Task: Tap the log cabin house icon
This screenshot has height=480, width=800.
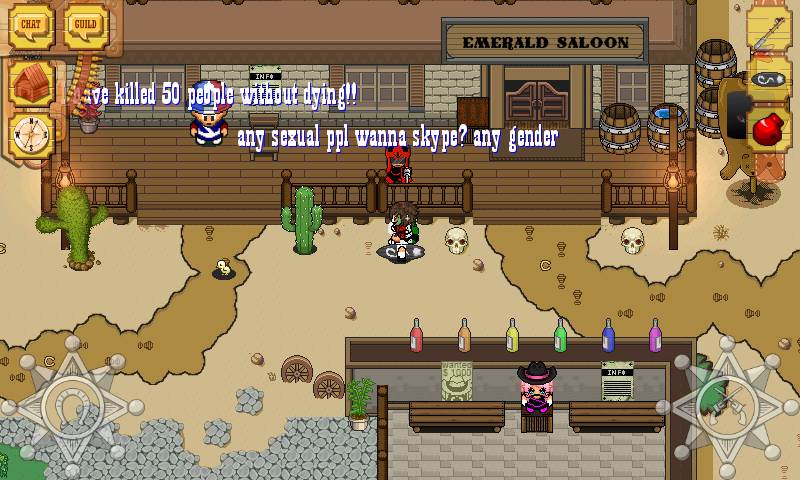Action: click(x=31, y=83)
